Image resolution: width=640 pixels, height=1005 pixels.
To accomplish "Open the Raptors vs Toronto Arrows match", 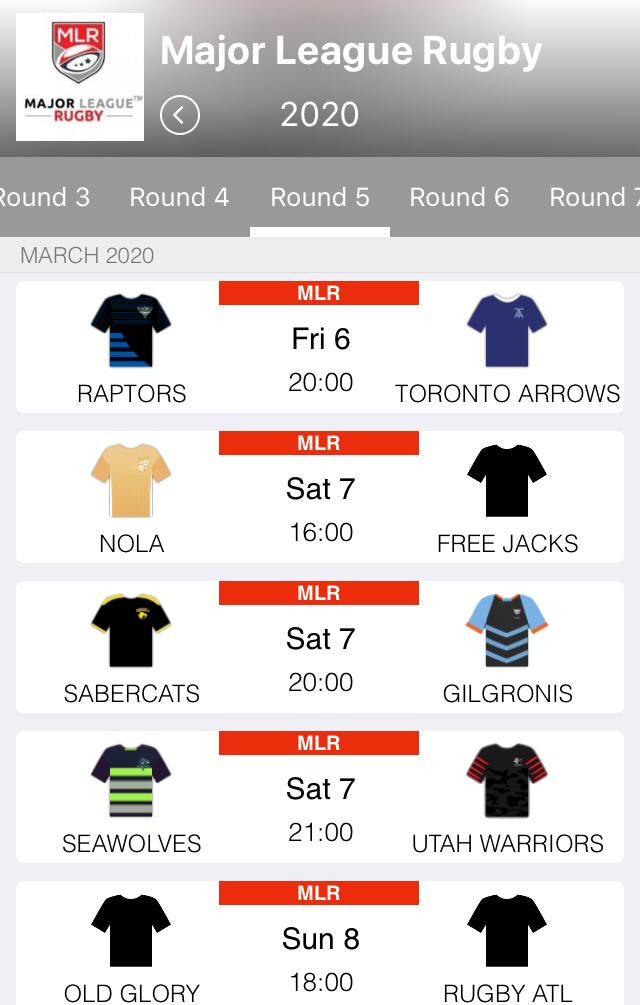I will pos(320,348).
